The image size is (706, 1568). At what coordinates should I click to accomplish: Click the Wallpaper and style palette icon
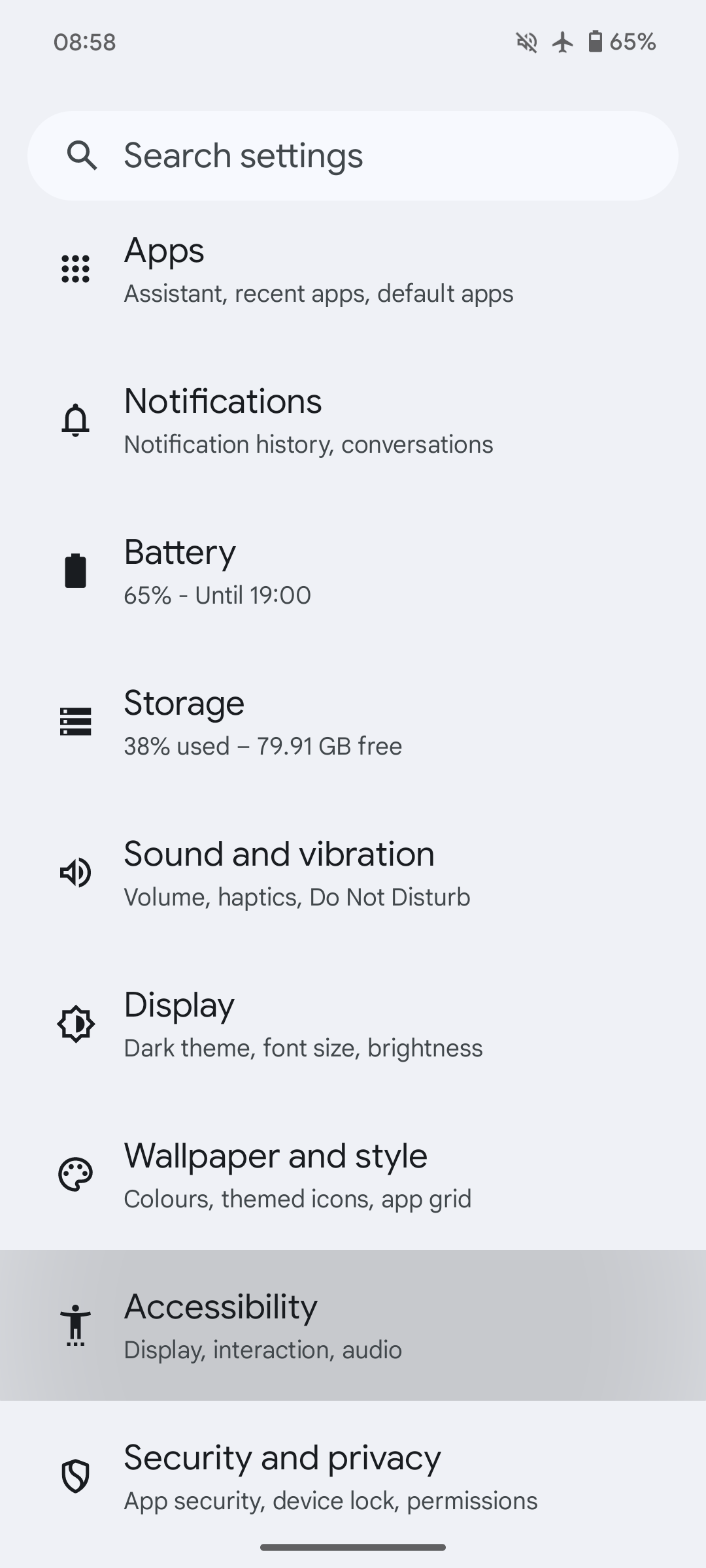click(76, 1173)
